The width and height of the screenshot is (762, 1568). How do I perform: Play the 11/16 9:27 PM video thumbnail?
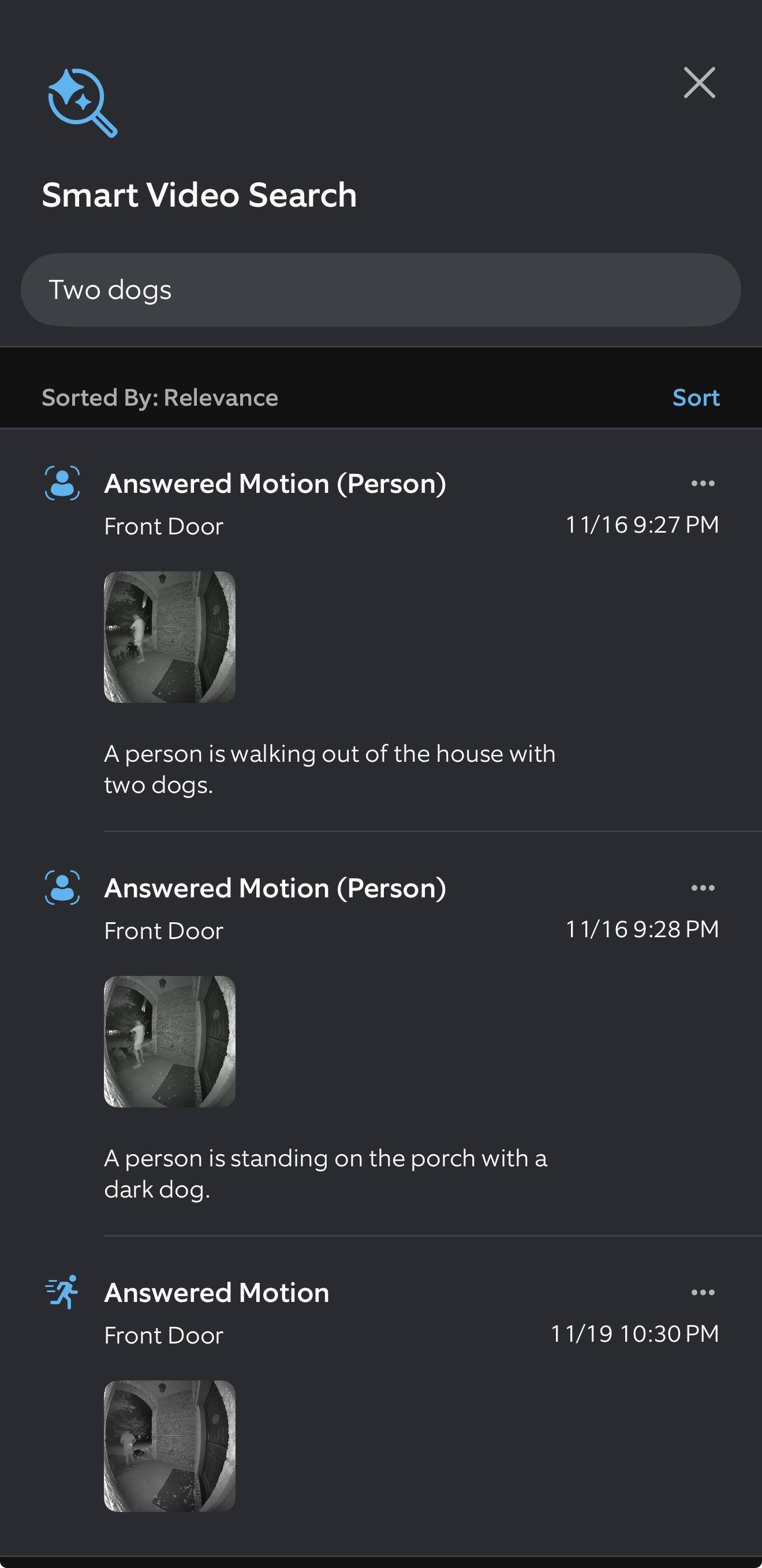point(169,637)
